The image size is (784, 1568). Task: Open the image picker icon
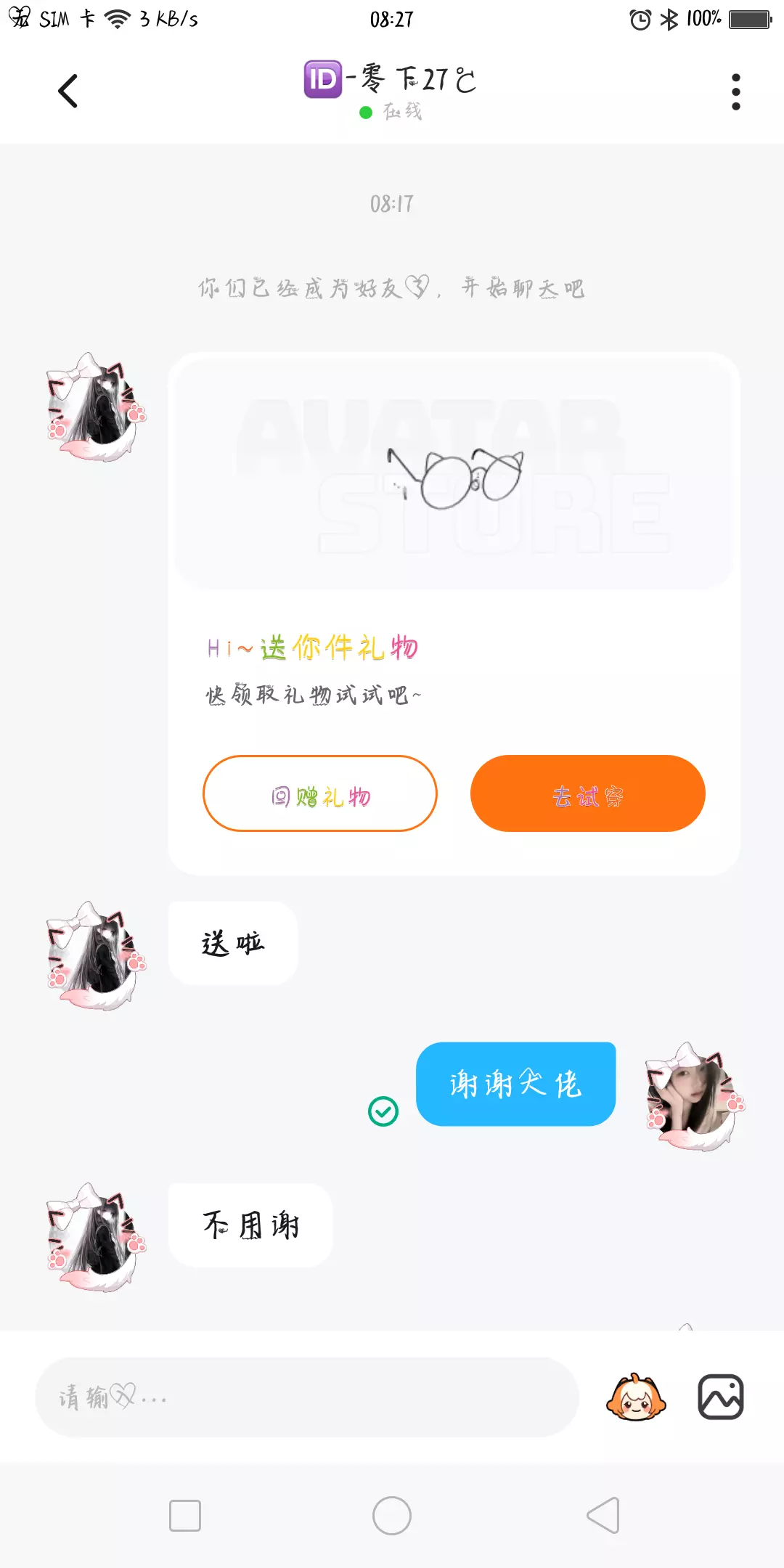coord(721,1397)
